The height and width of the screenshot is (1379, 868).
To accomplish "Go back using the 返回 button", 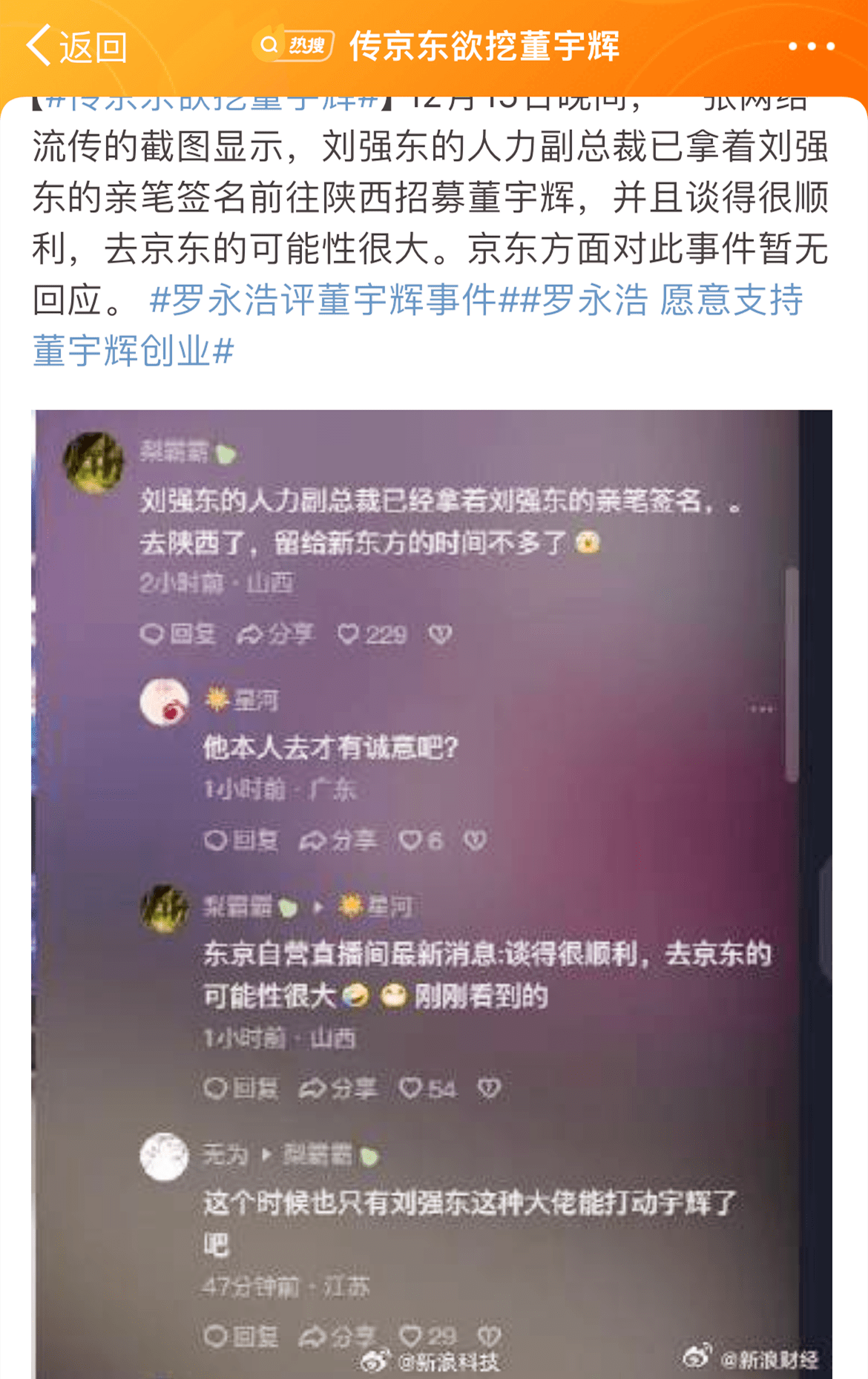I will click(x=77, y=46).
